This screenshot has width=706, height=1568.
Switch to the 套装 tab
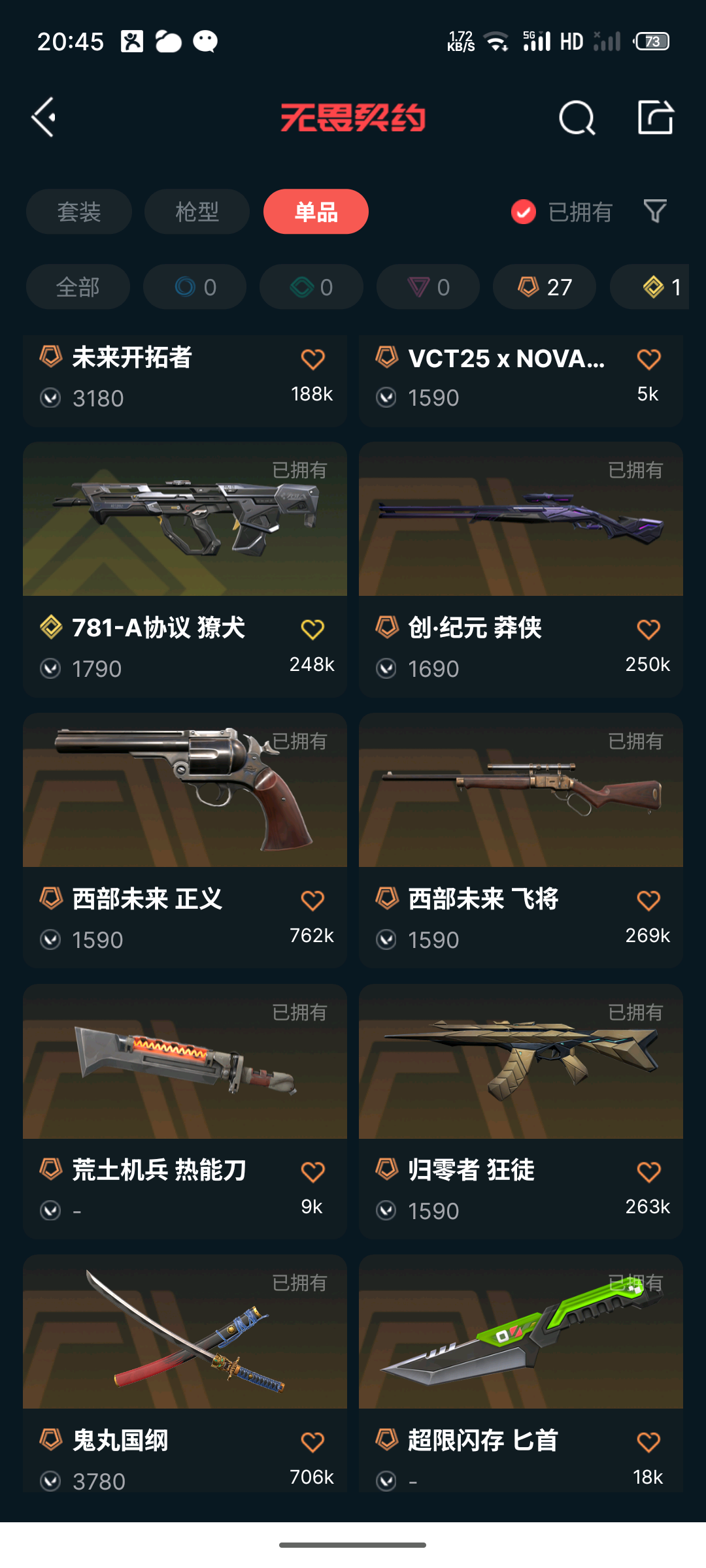pyautogui.click(x=79, y=212)
